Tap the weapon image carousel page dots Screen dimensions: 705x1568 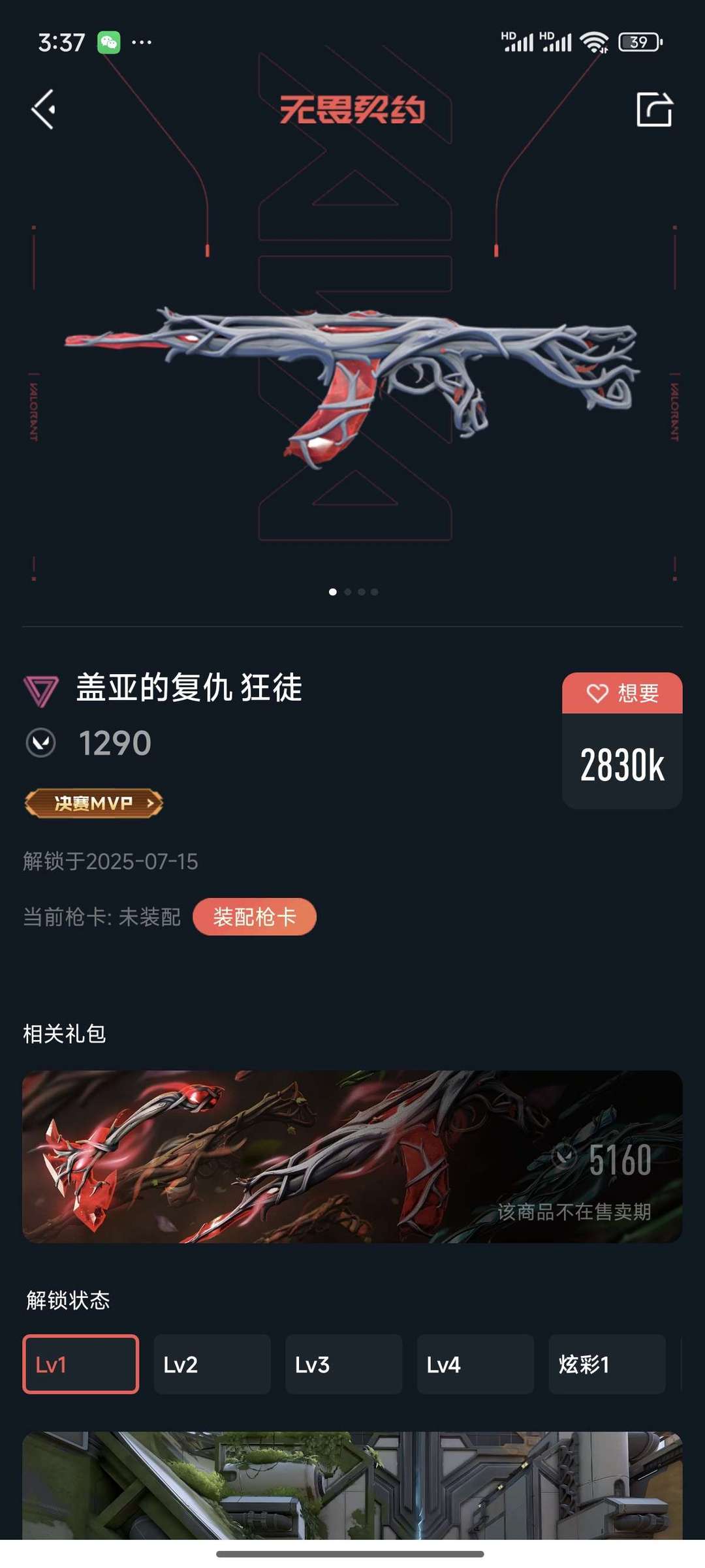click(353, 592)
